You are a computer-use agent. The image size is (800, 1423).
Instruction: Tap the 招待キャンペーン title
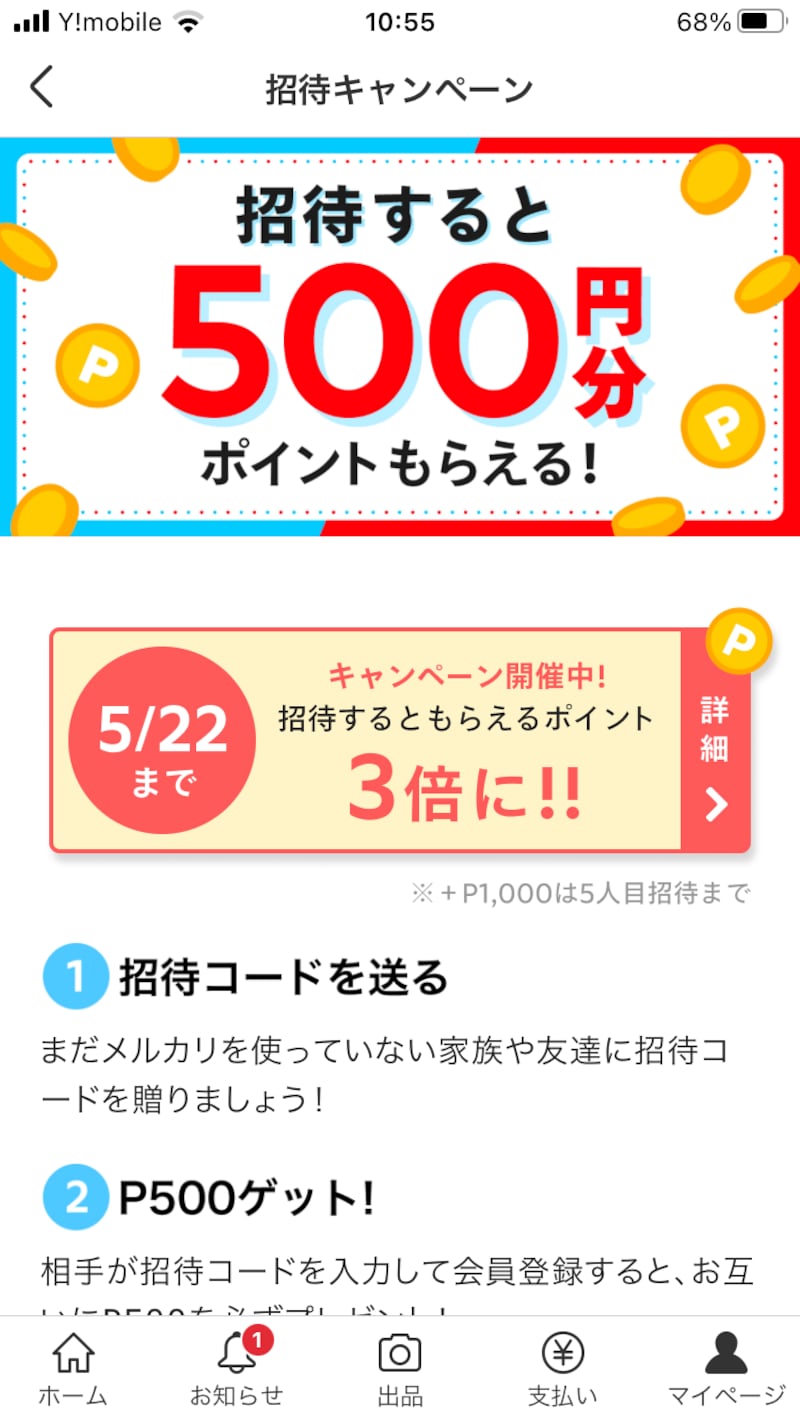400,88
